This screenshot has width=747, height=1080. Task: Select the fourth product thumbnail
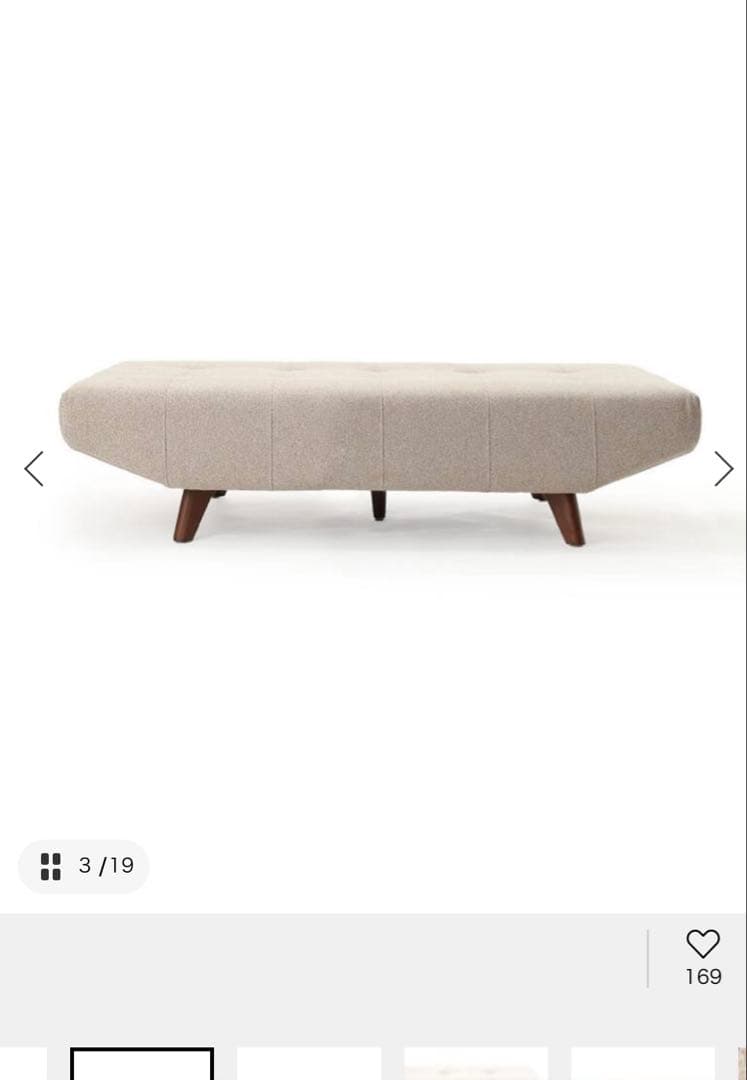coord(640,1067)
